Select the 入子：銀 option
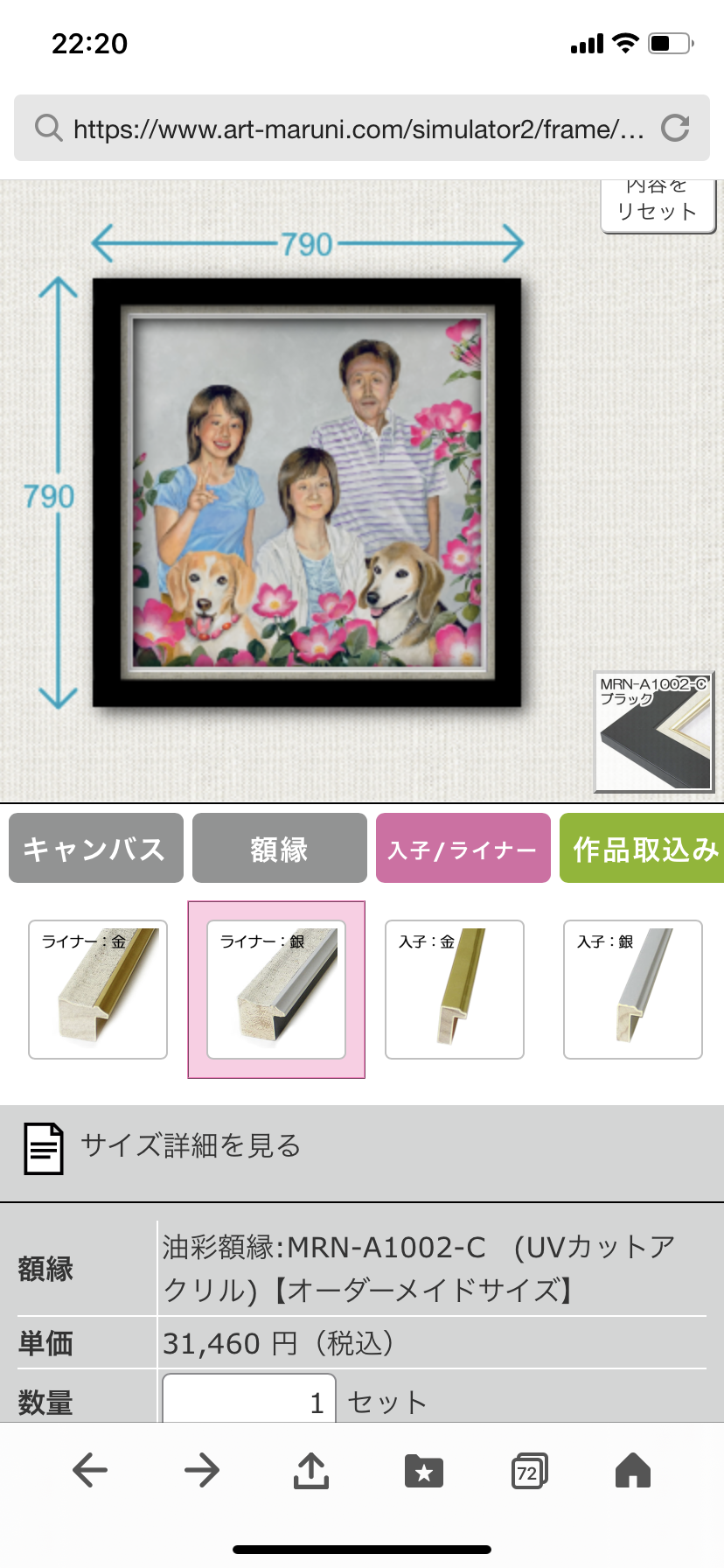 point(633,990)
